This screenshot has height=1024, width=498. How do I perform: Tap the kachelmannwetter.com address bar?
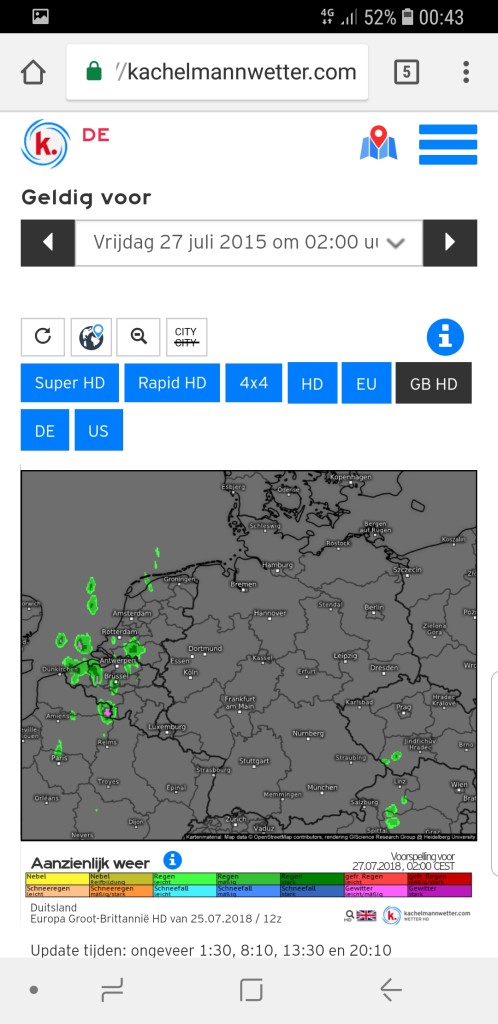coord(217,72)
